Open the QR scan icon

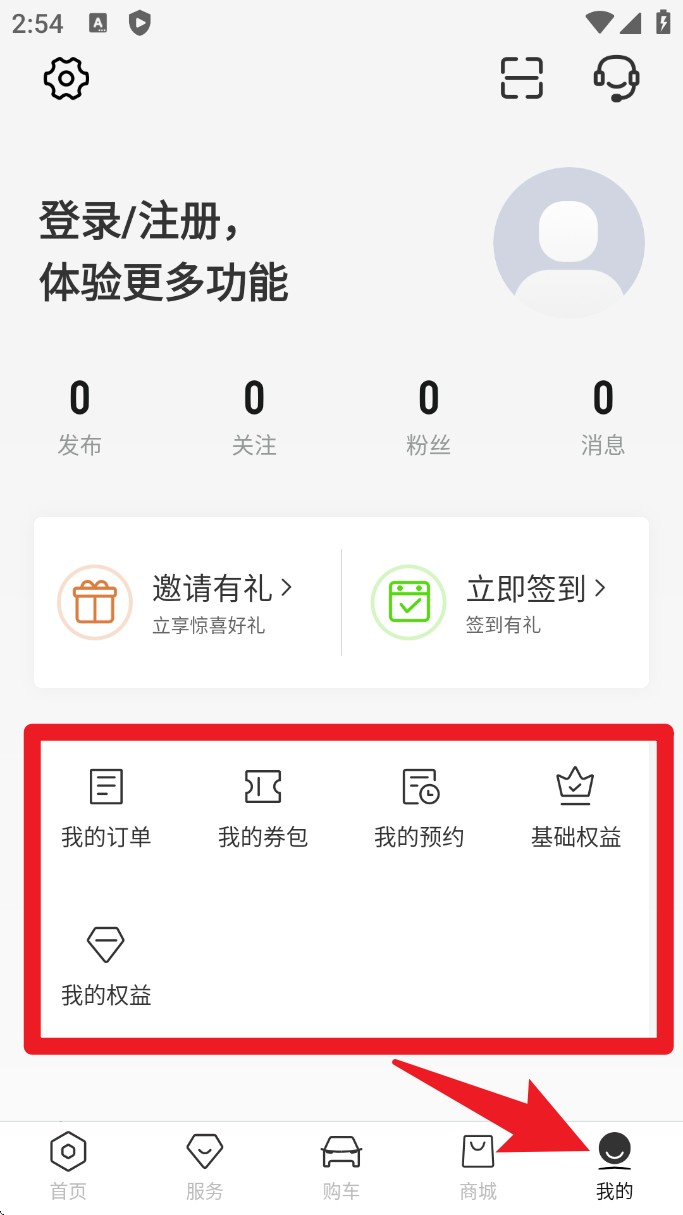point(521,78)
